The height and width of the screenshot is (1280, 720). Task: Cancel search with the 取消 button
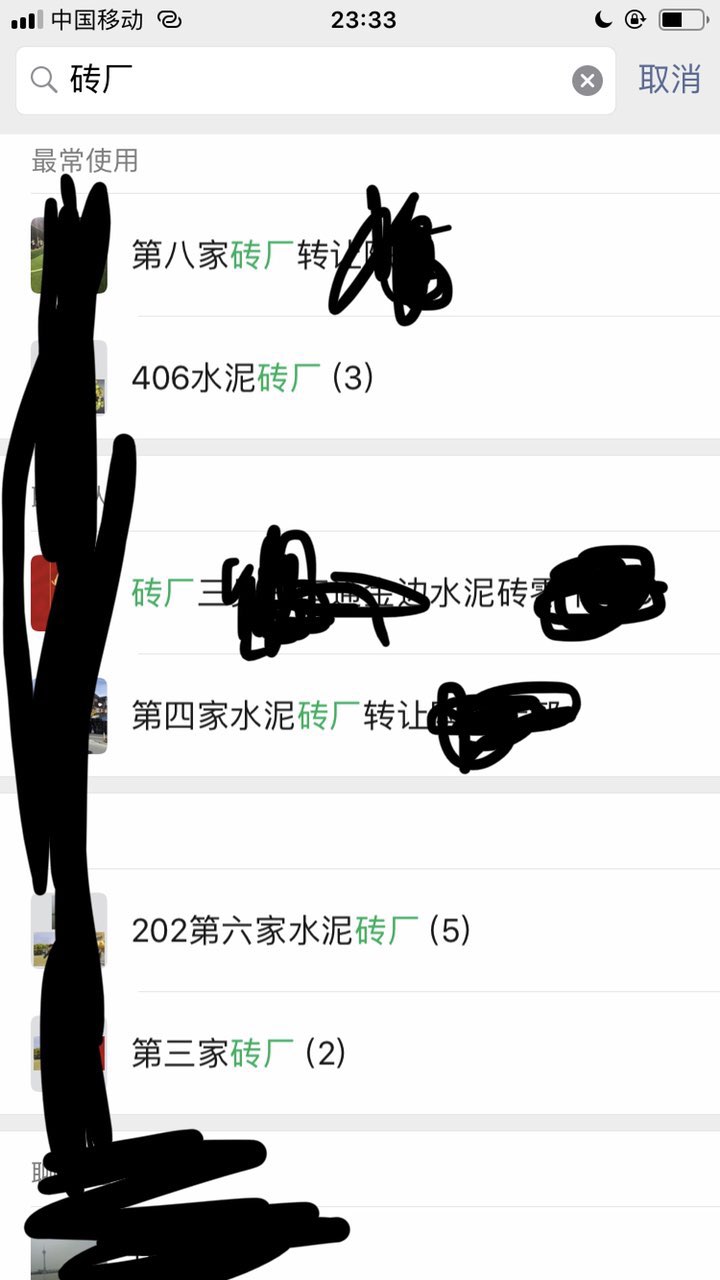(x=669, y=79)
